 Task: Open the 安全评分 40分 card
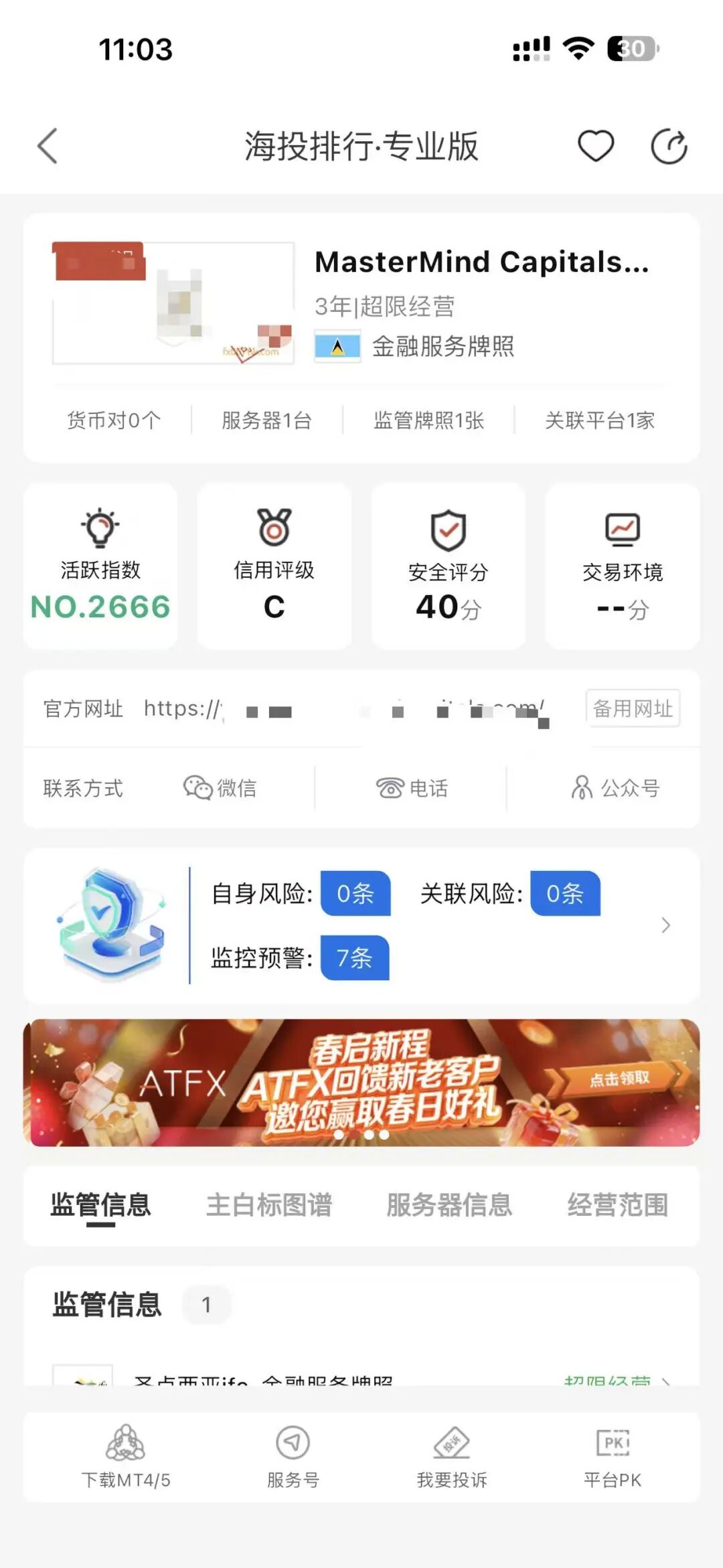(x=449, y=566)
